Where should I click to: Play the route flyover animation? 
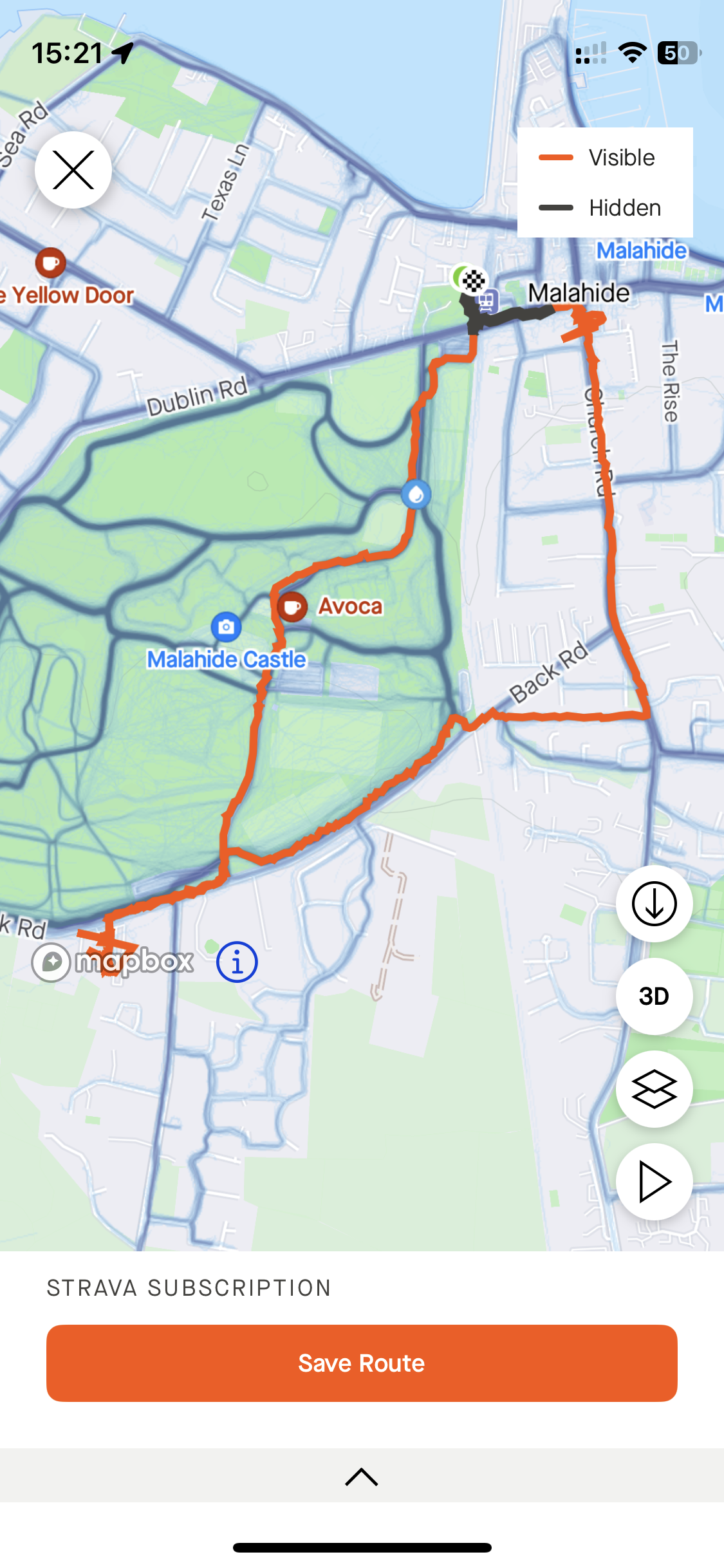pyautogui.click(x=654, y=1182)
